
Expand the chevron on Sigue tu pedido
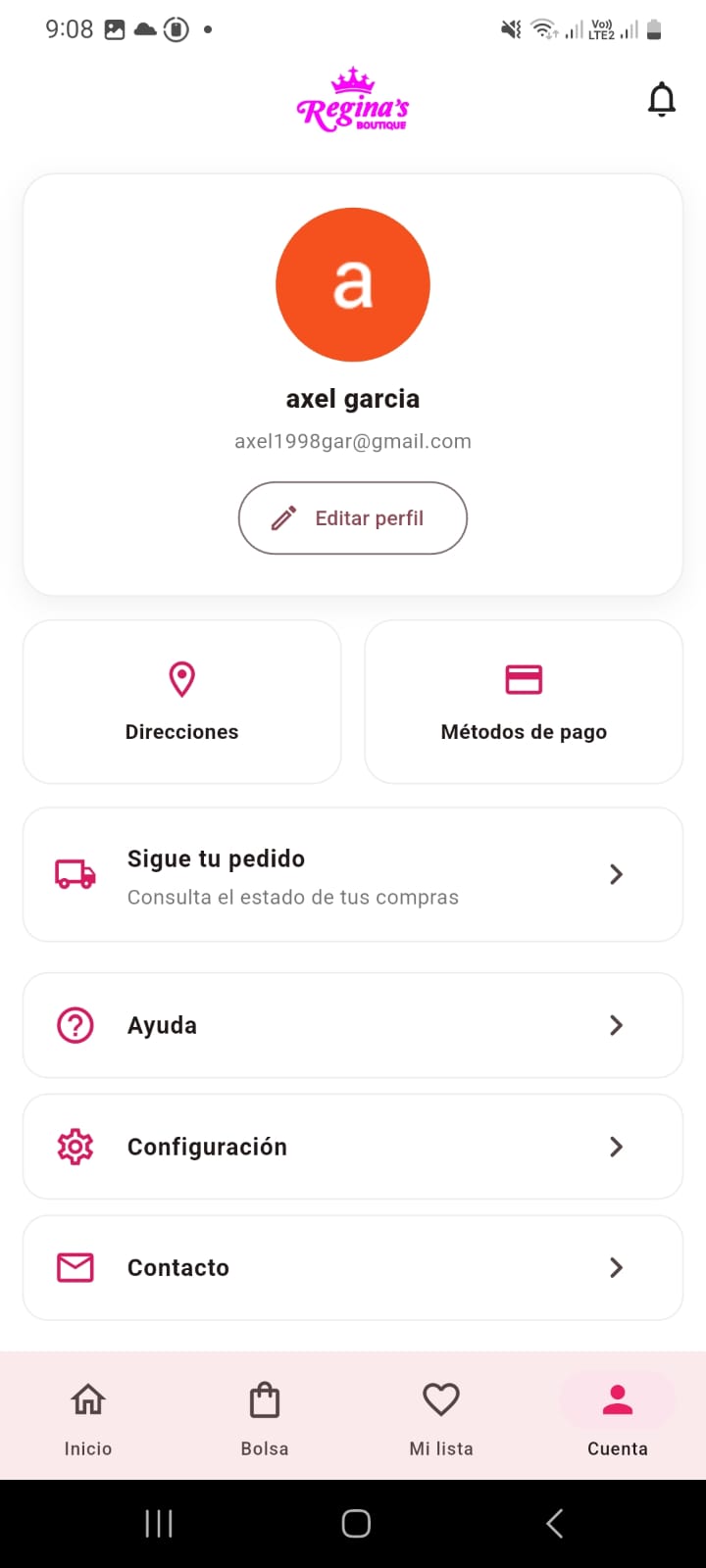[616, 874]
